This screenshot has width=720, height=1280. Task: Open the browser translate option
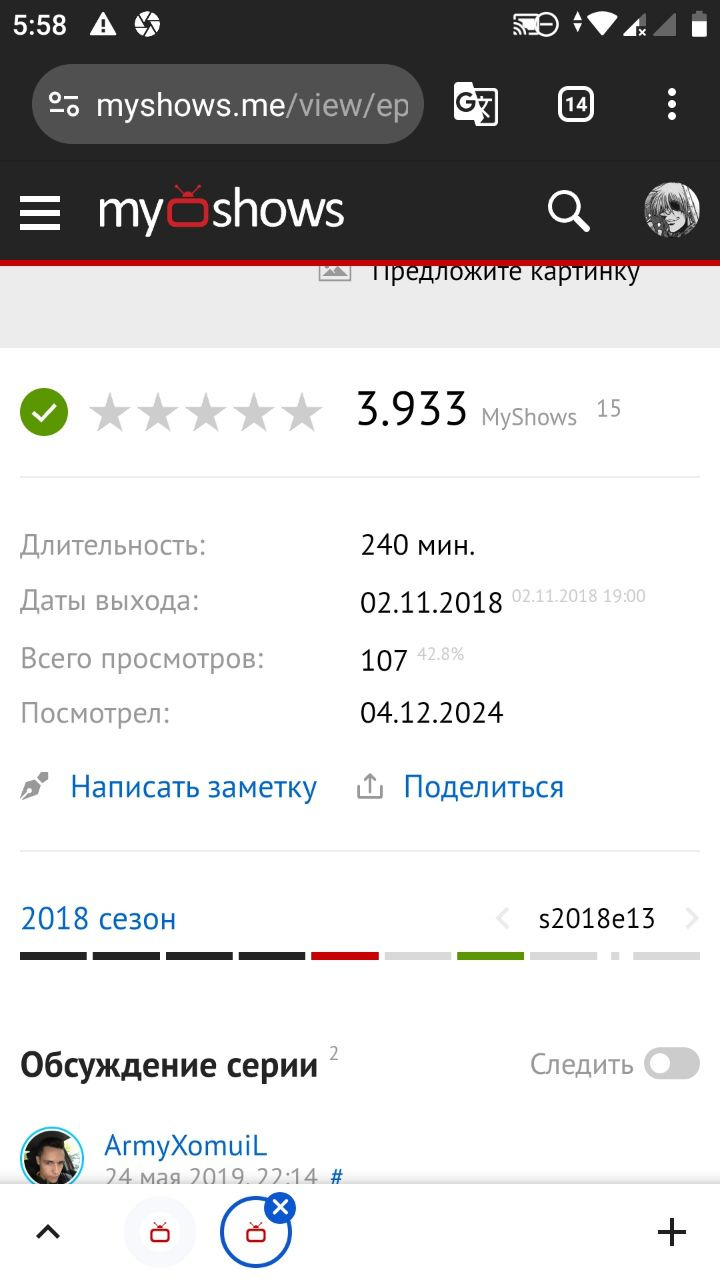pos(476,104)
